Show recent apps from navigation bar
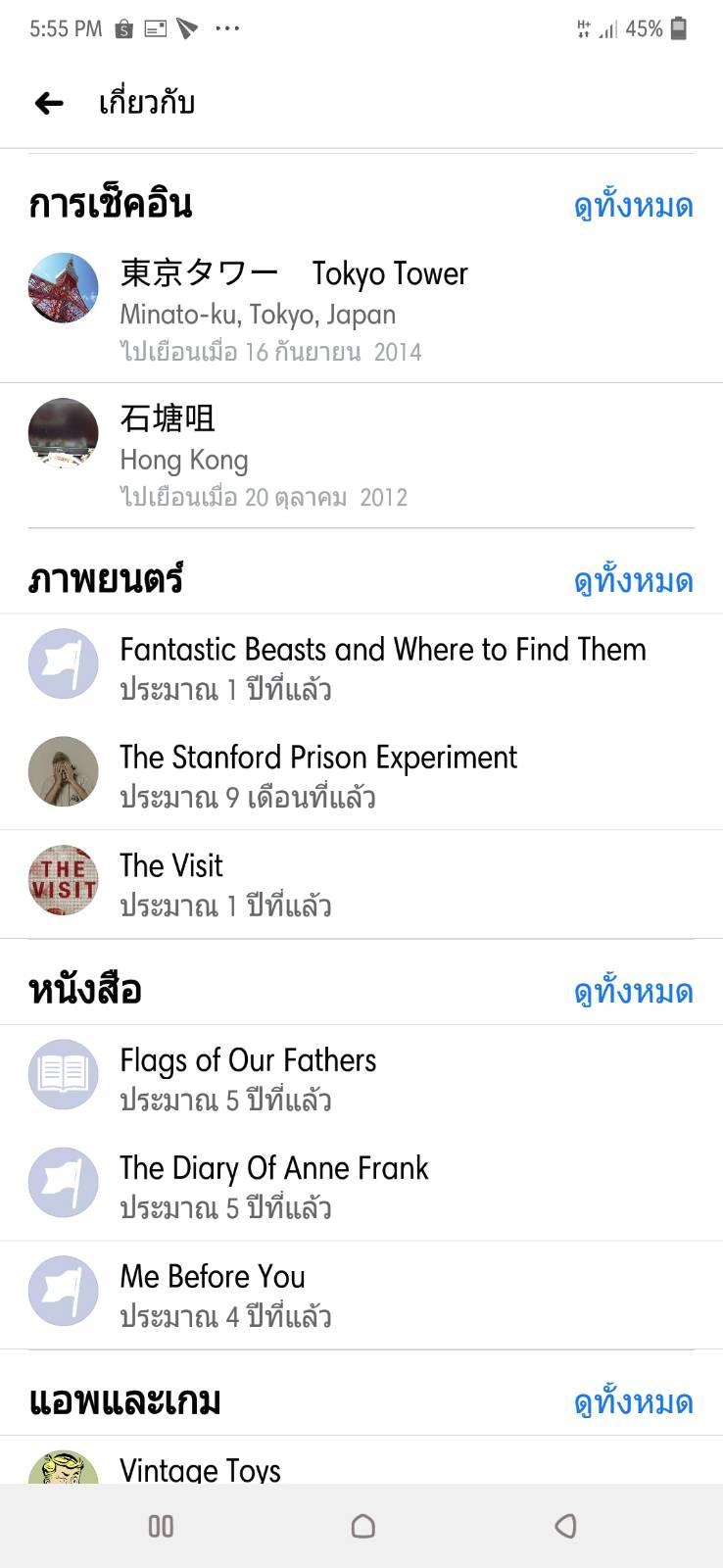The width and height of the screenshot is (723, 1568). tap(161, 1526)
